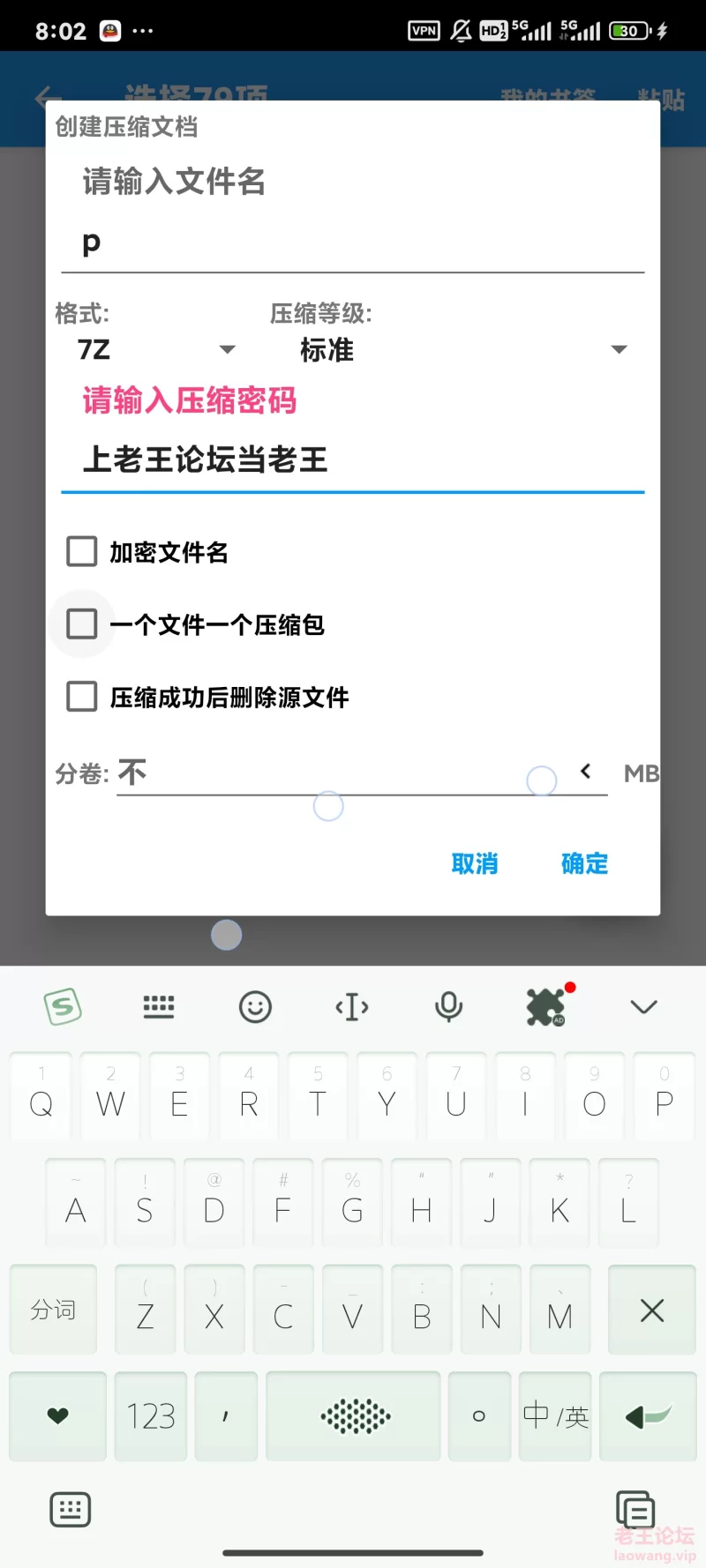Image resolution: width=706 pixels, height=1568 pixels.
Task: Check 压缩成功后删除源文件 box
Action: point(82,697)
